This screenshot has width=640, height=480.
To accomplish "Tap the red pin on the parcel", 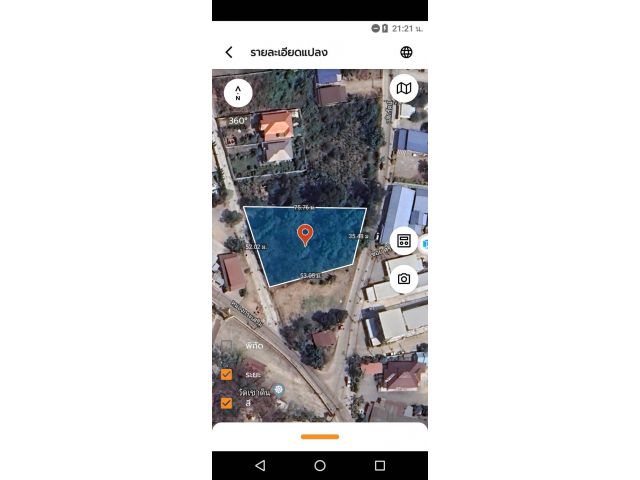I will [x=305, y=235].
